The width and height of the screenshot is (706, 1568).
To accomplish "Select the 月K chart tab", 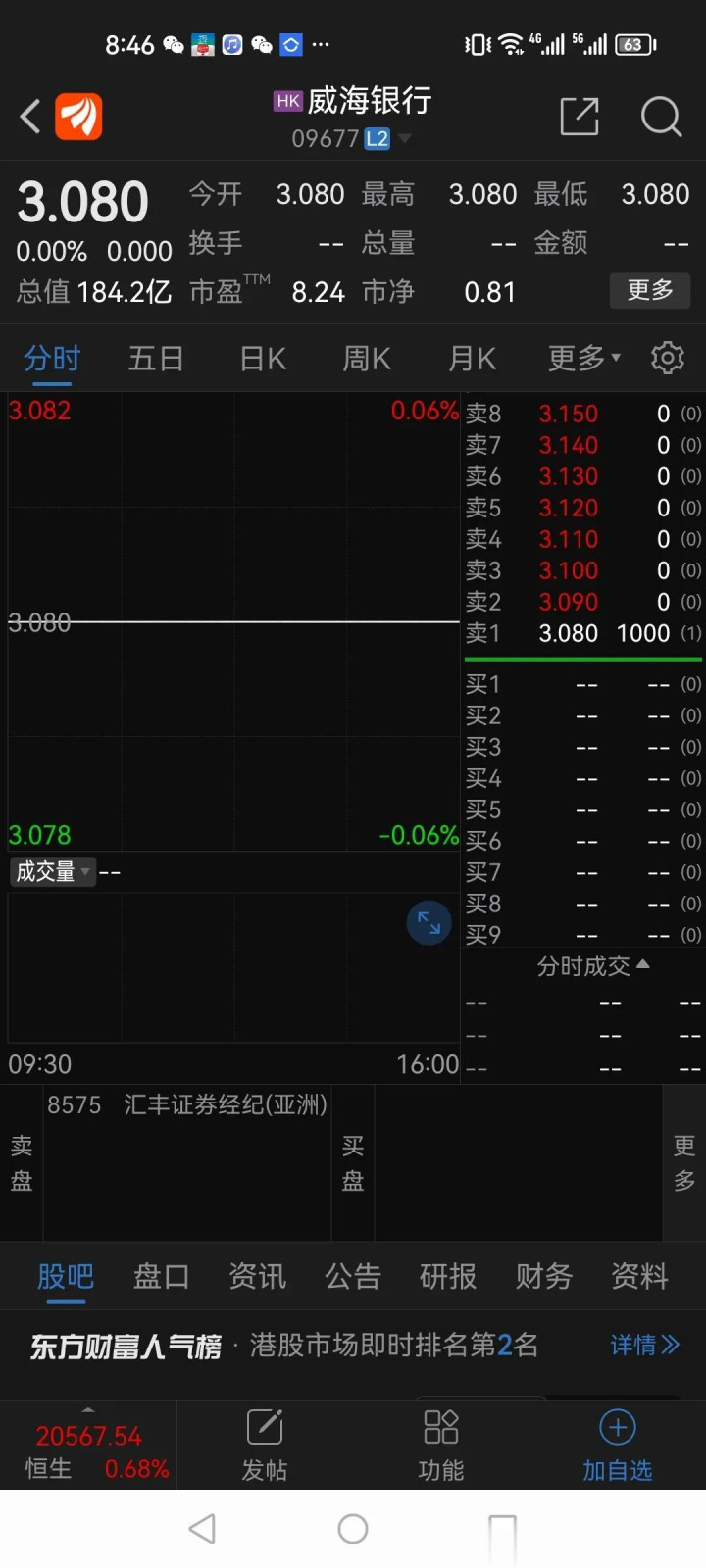I will pos(472,359).
